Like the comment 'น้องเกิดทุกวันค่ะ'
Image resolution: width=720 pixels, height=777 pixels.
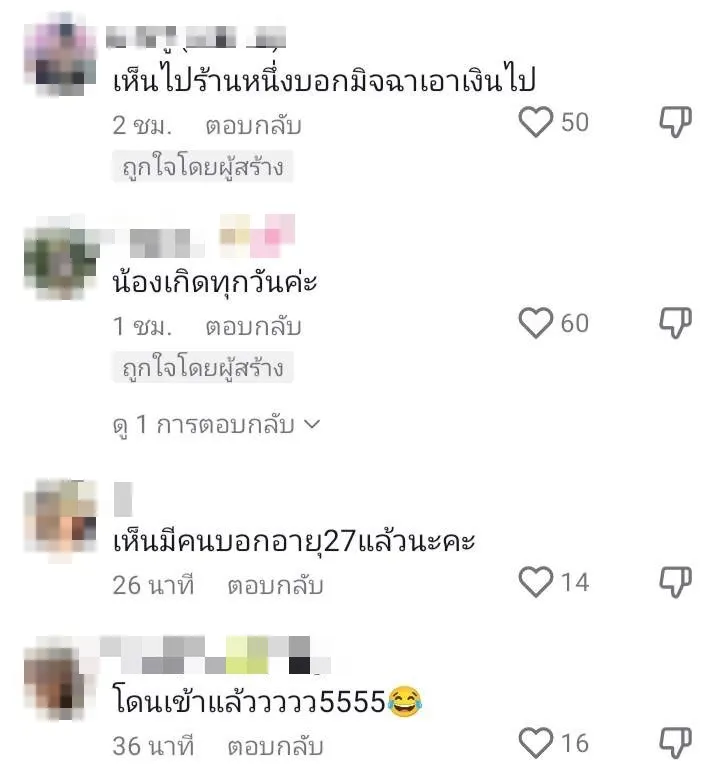tap(537, 323)
